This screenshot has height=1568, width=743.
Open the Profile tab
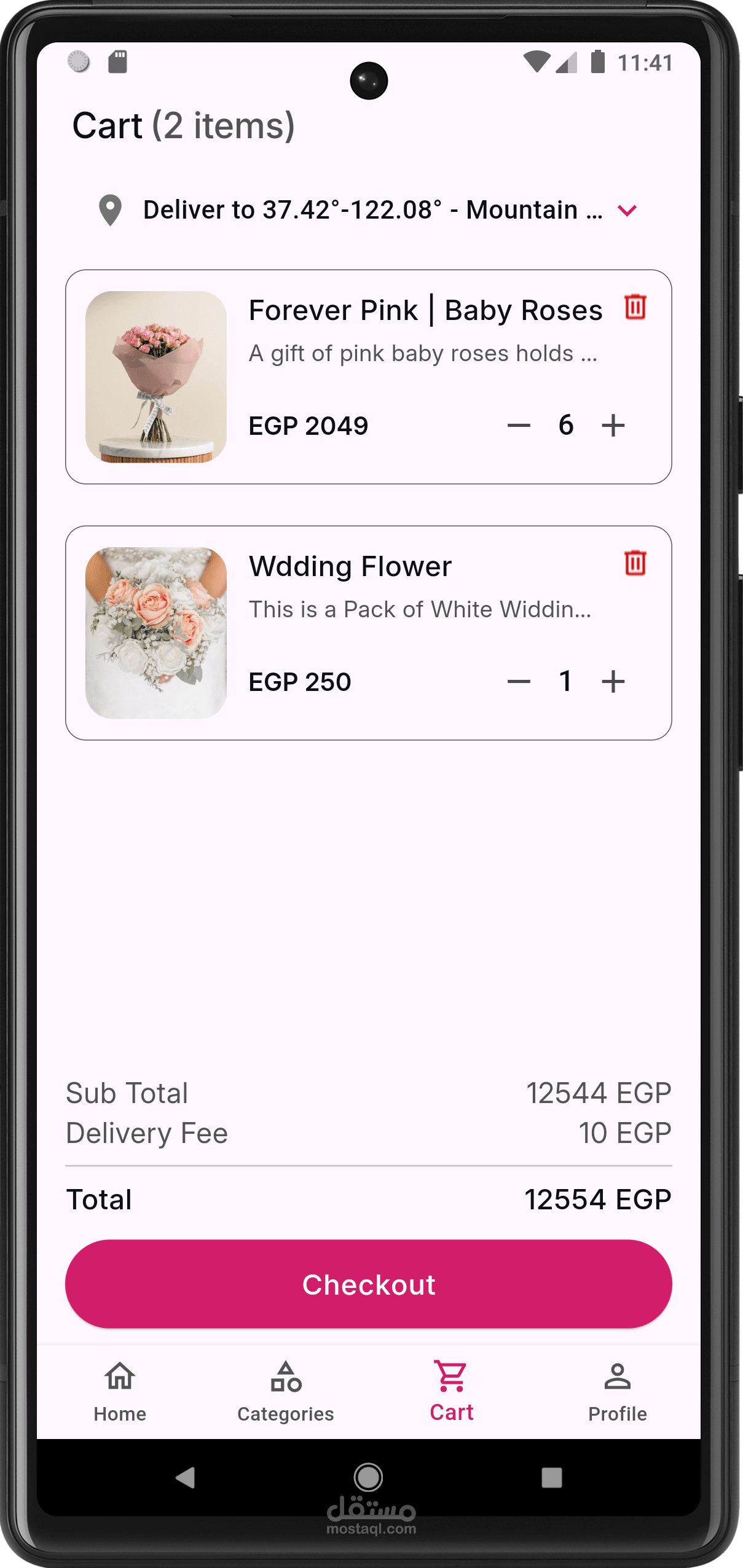click(618, 1391)
